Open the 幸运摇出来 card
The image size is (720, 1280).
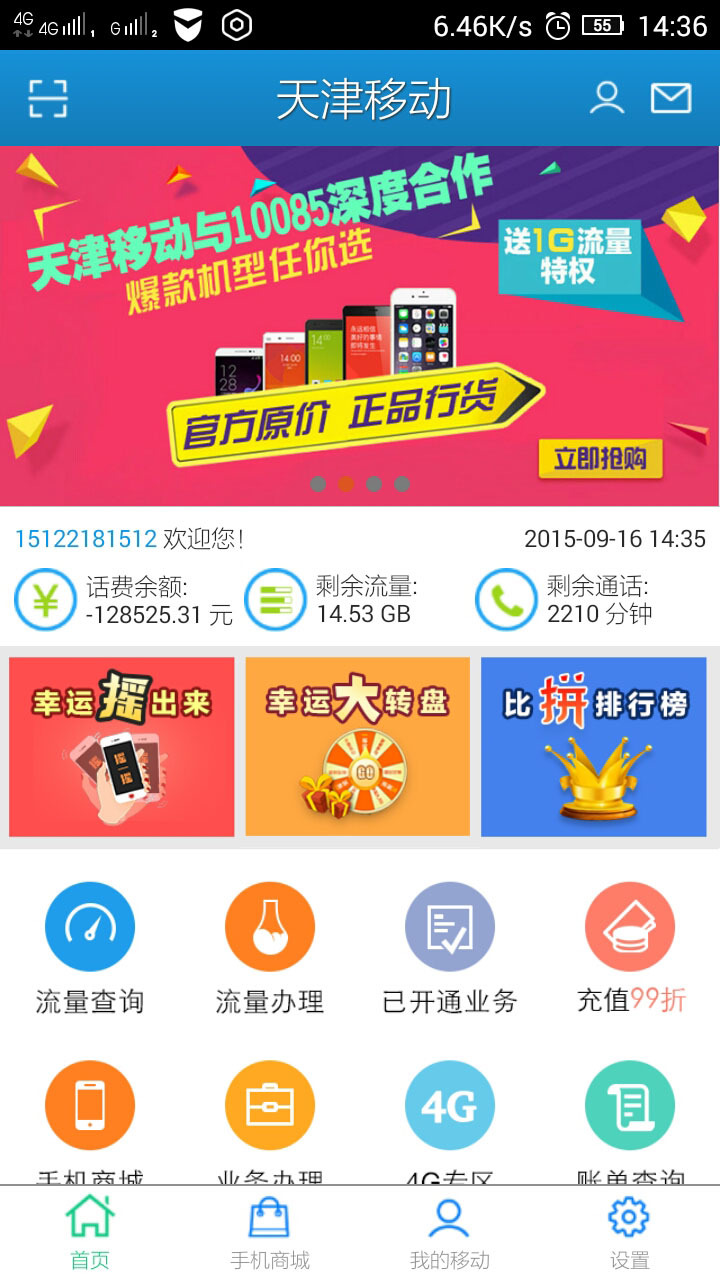[122, 746]
